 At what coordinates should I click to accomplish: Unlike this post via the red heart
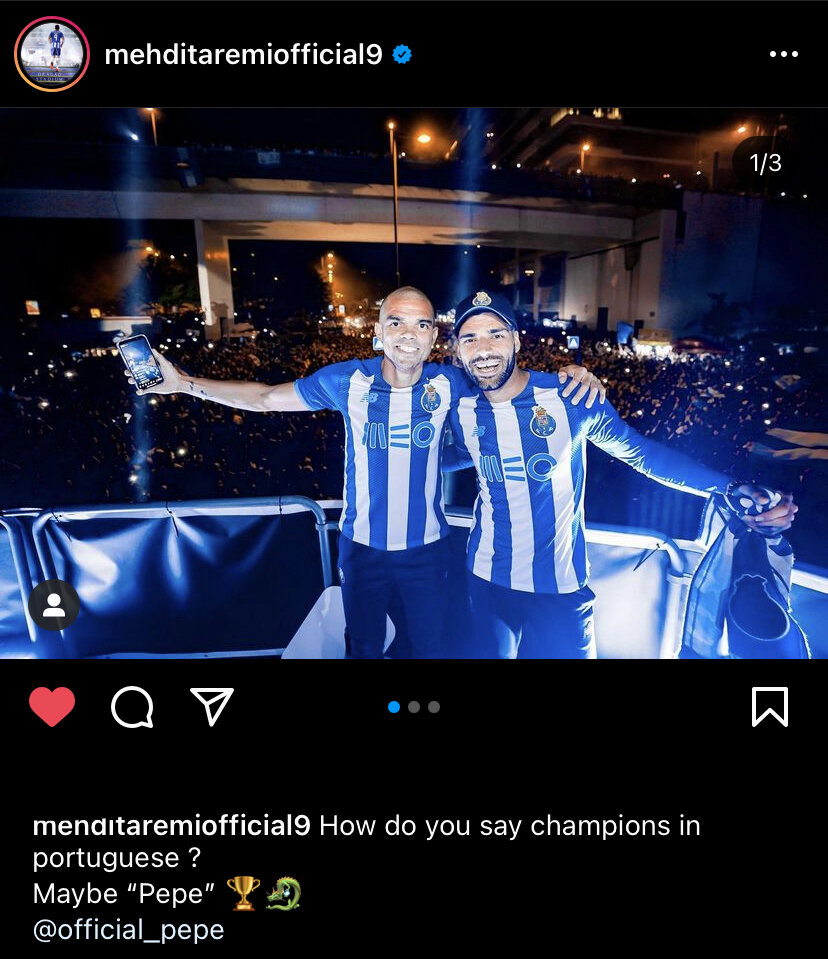(x=52, y=707)
